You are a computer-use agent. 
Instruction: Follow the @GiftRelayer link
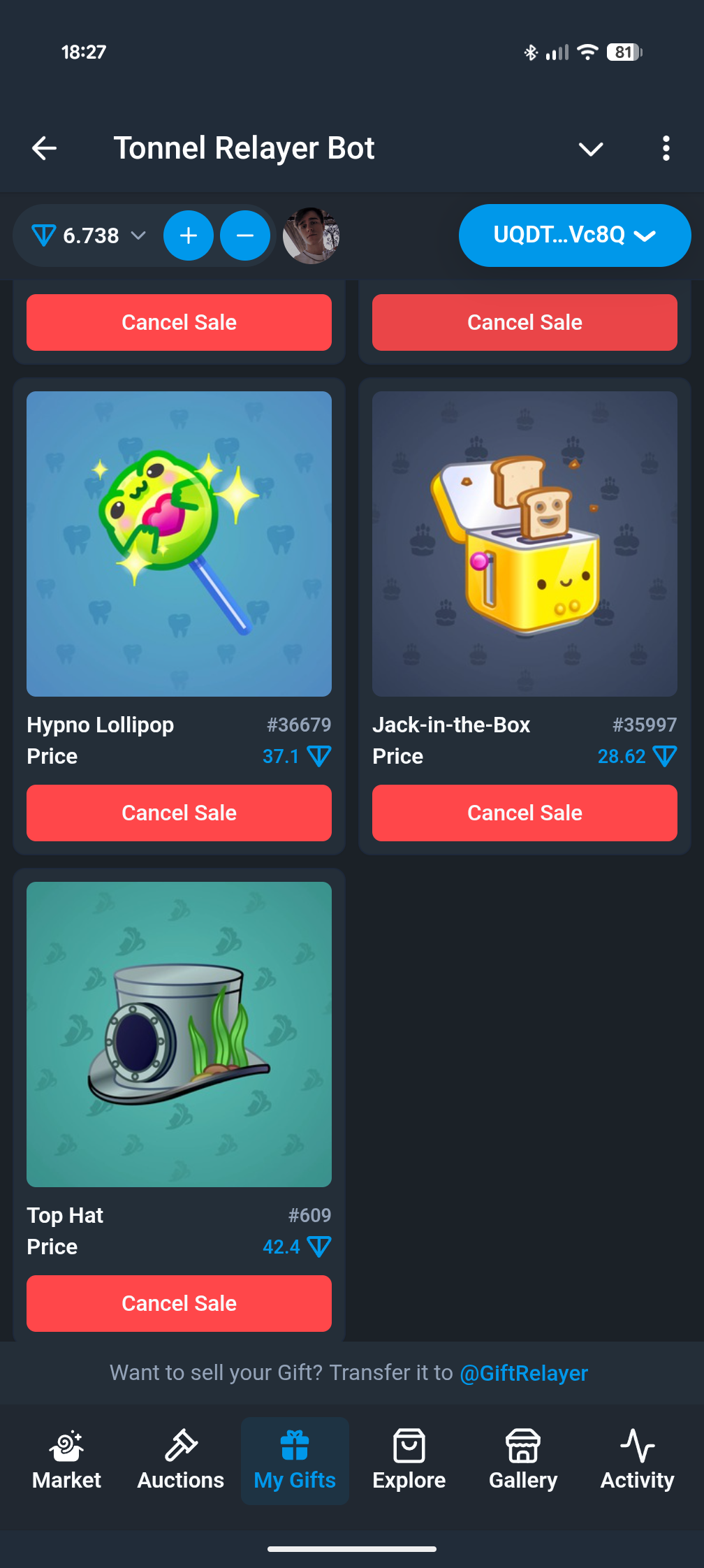[x=524, y=1373]
